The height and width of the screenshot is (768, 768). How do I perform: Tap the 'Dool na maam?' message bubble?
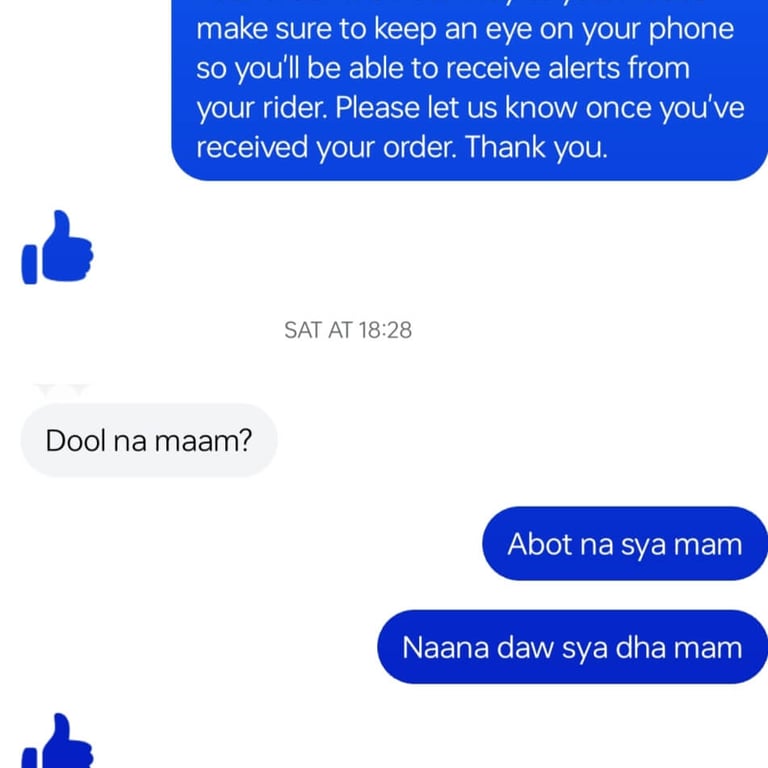pos(149,440)
